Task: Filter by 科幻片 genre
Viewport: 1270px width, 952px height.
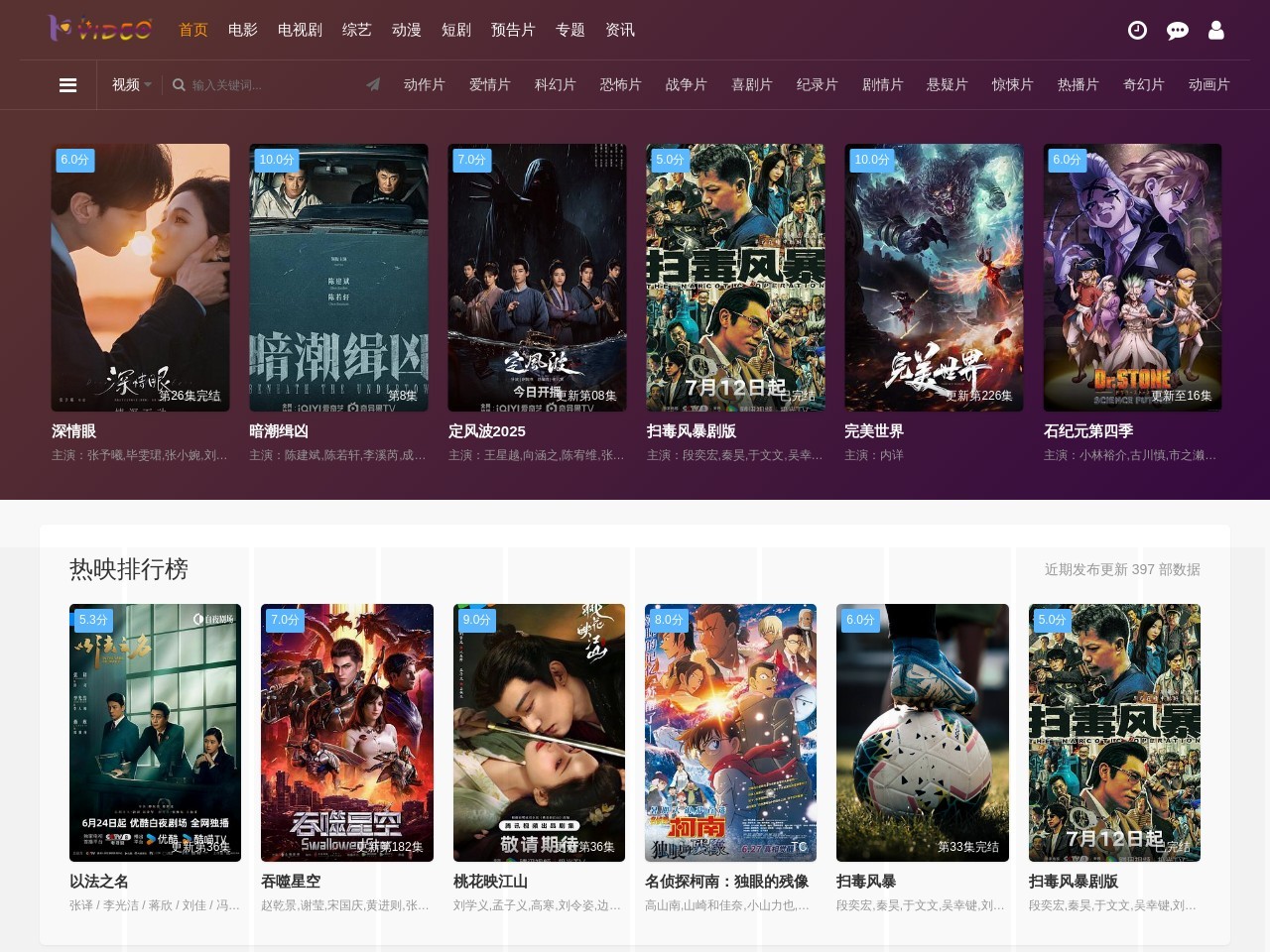Action: [555, 85]
